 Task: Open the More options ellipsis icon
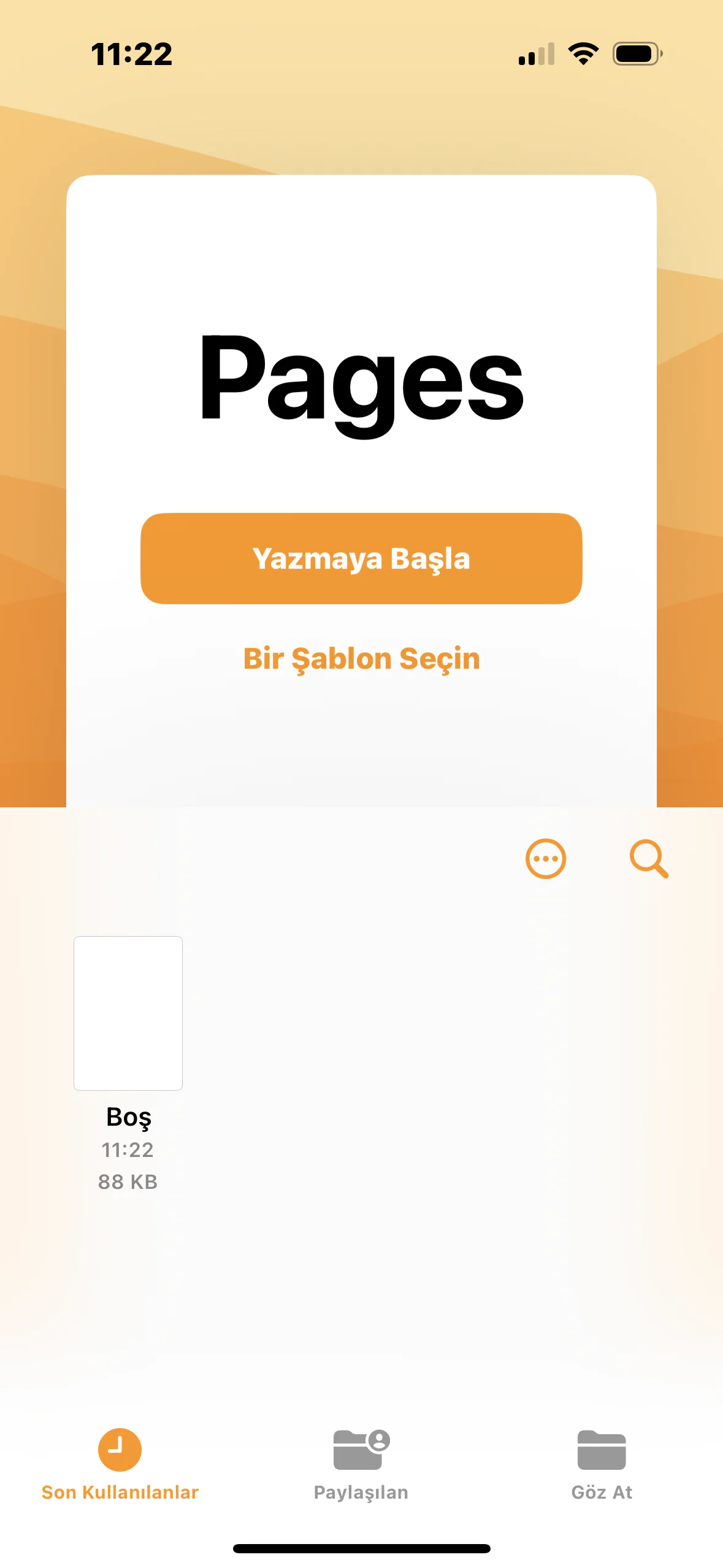coord(546,858)
